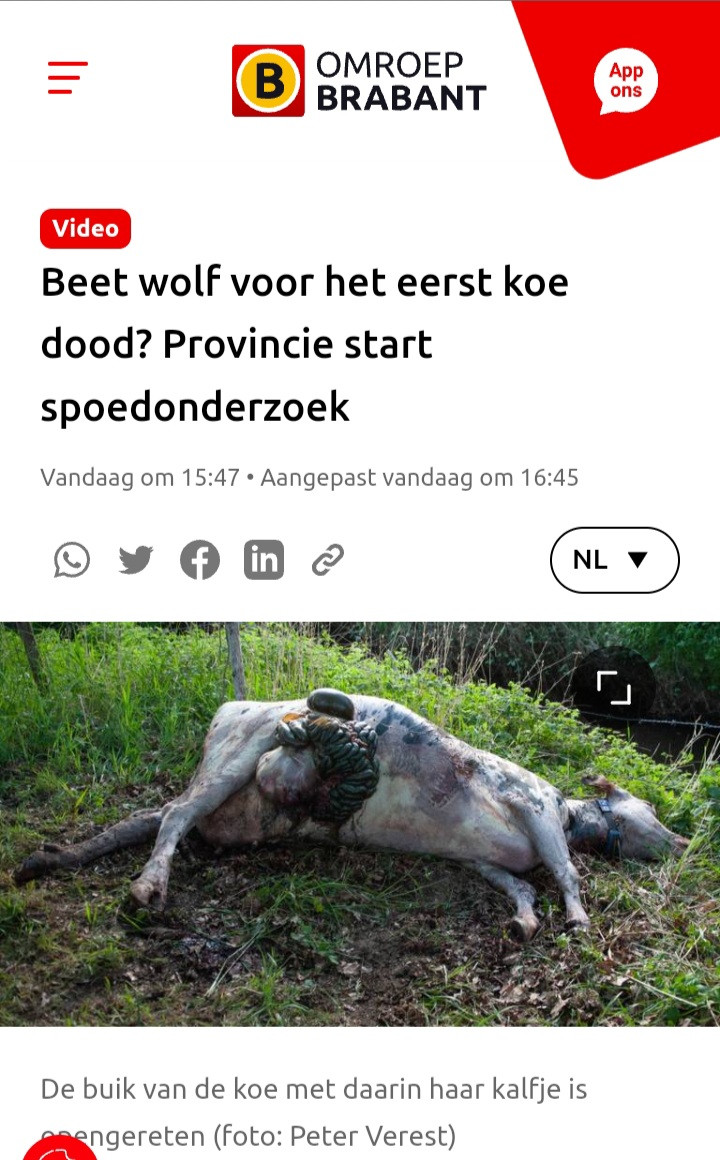Open the hamburger menu

click(68, 78)
